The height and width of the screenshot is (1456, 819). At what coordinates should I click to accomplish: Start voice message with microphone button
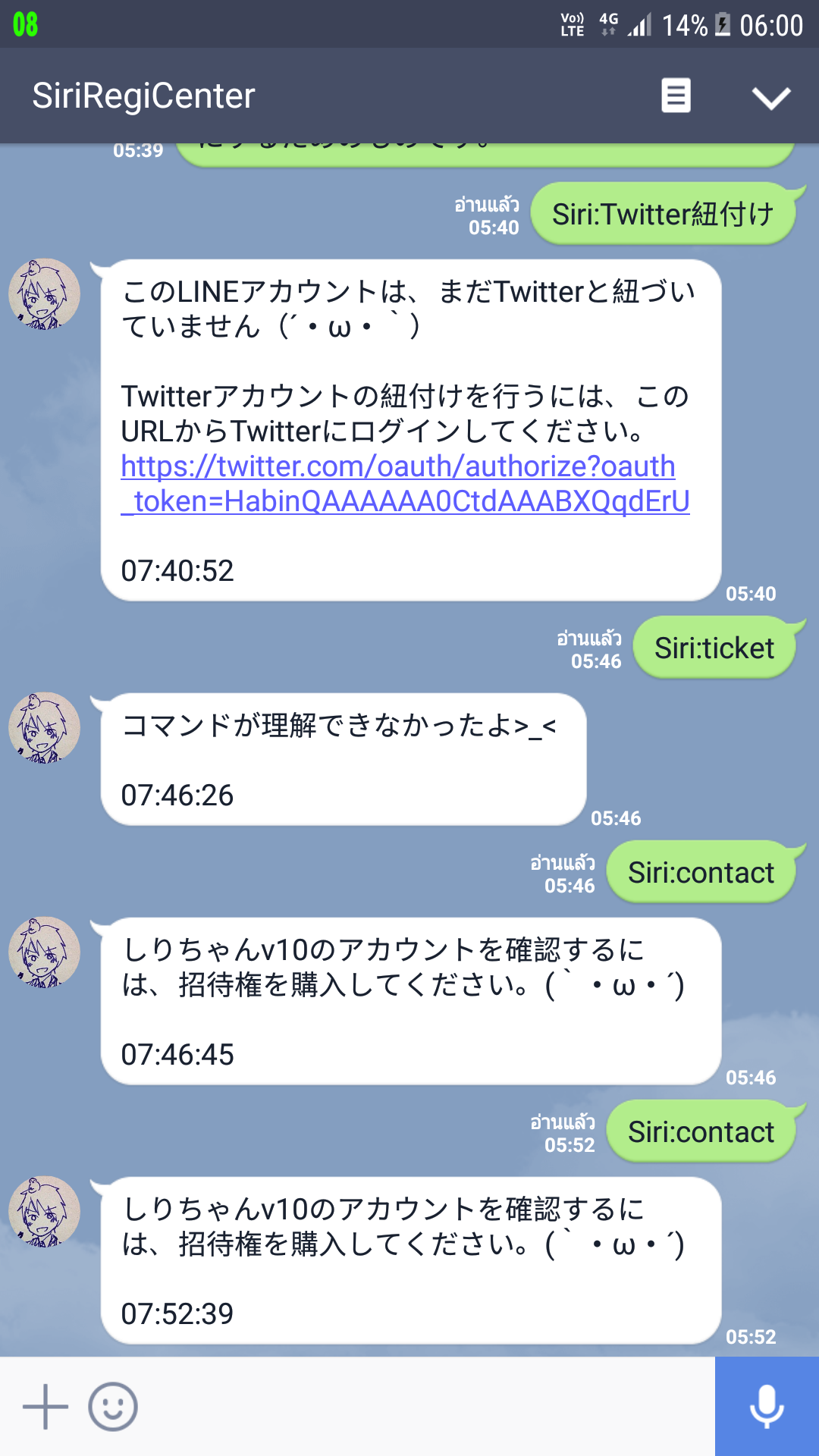[767, 1407]
